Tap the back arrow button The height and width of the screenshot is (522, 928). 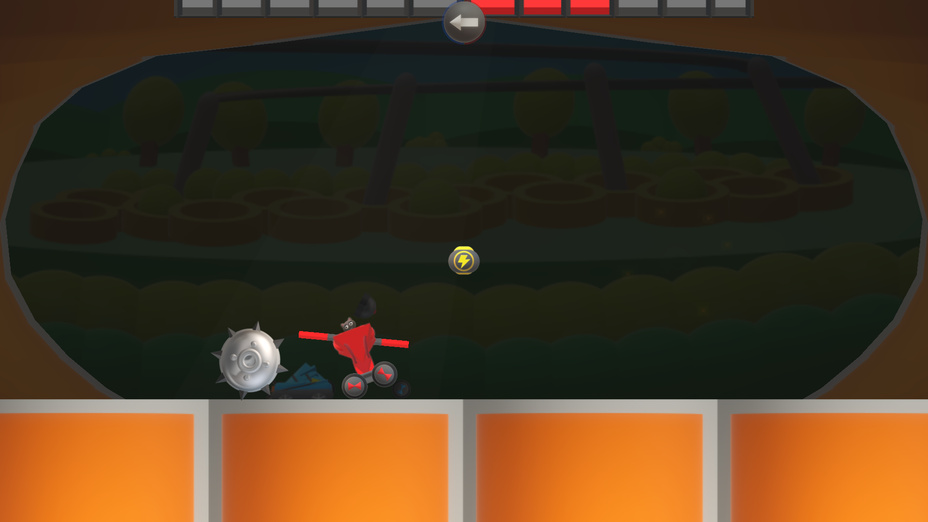coord(464,22)
